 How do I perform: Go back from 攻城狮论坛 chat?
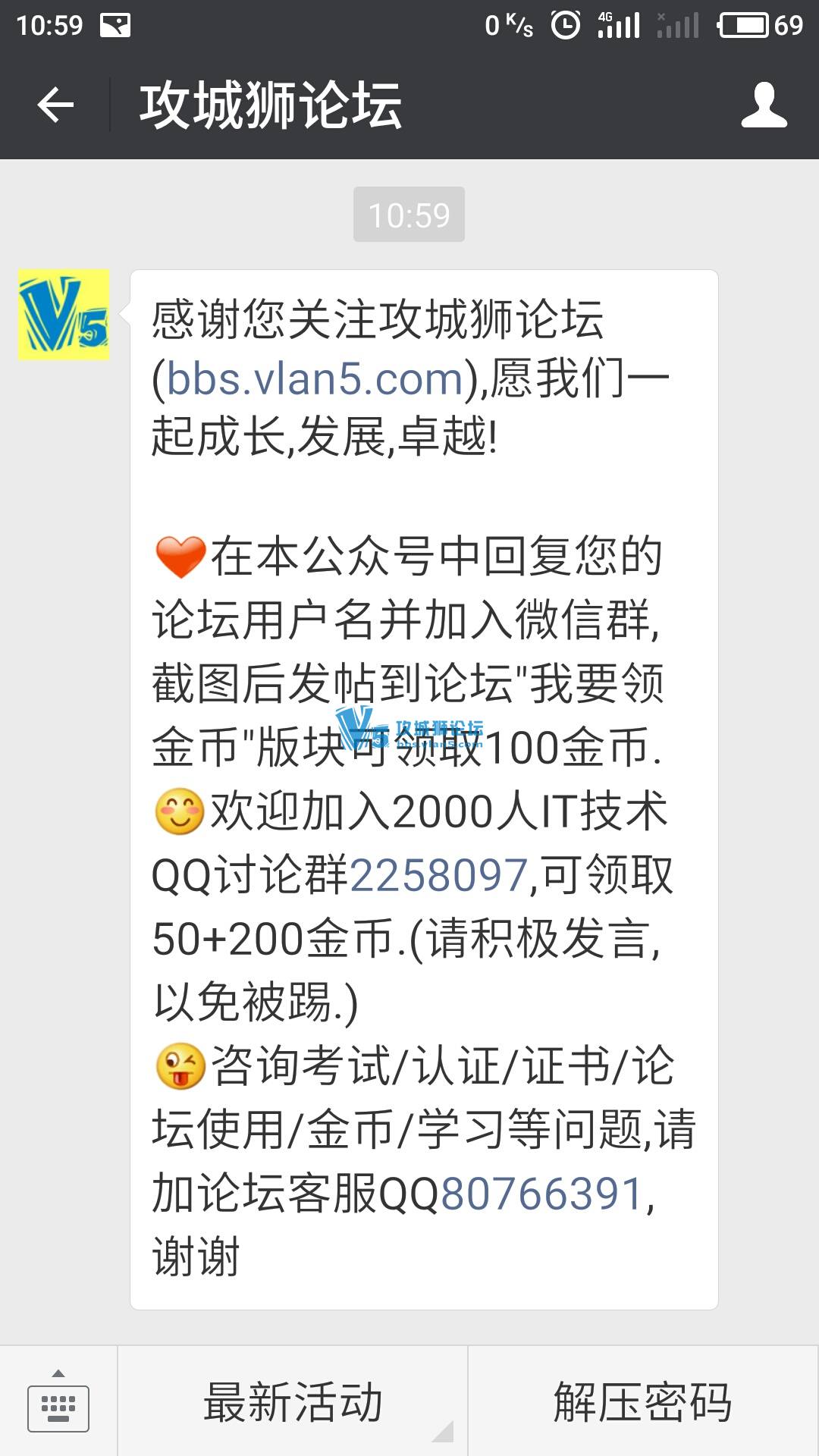click(x=55, y=105)
